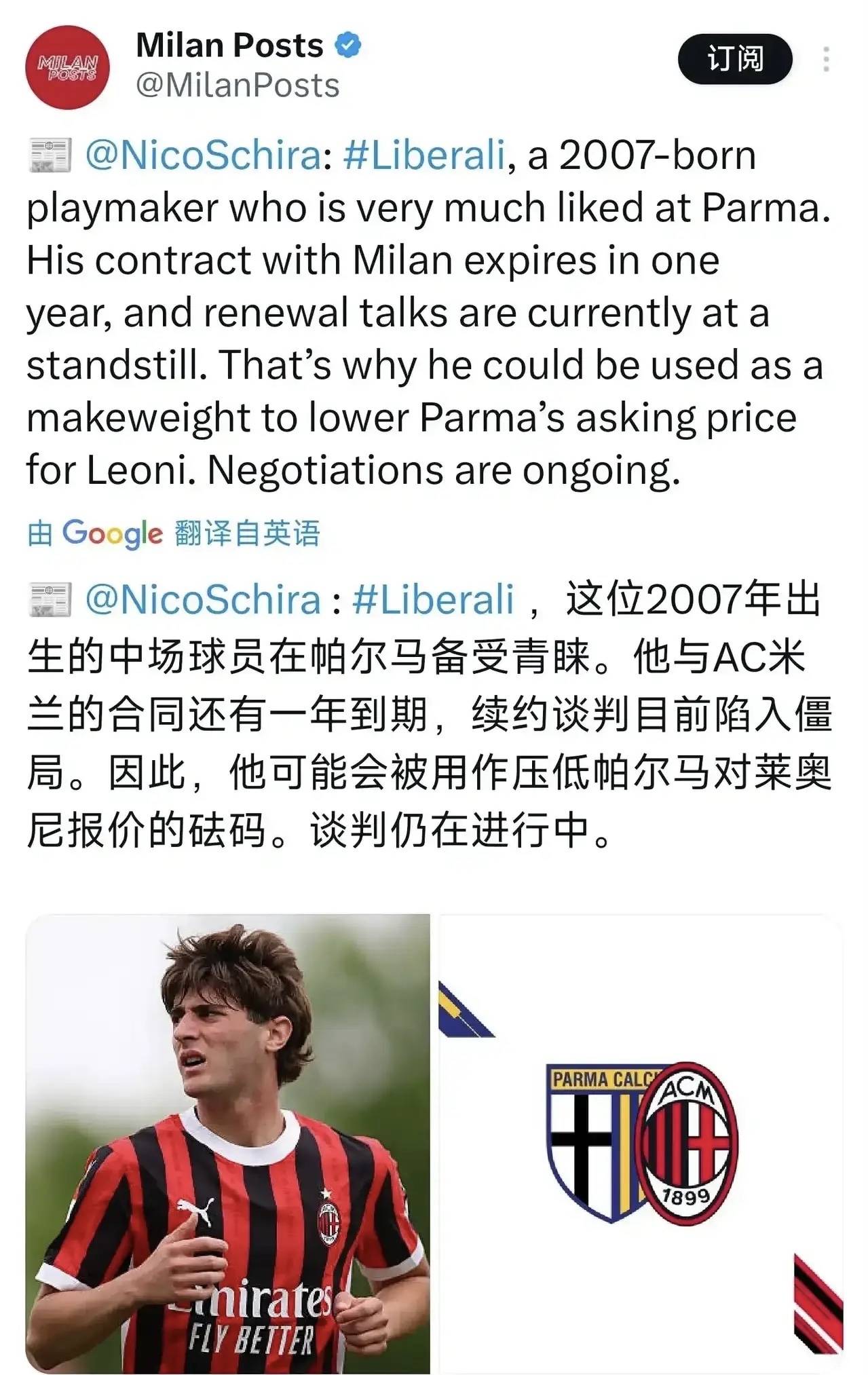This screenshot has width=868, height=1375.
Task: Open the Milan Posts account name
Action: (x=229, y=46)
